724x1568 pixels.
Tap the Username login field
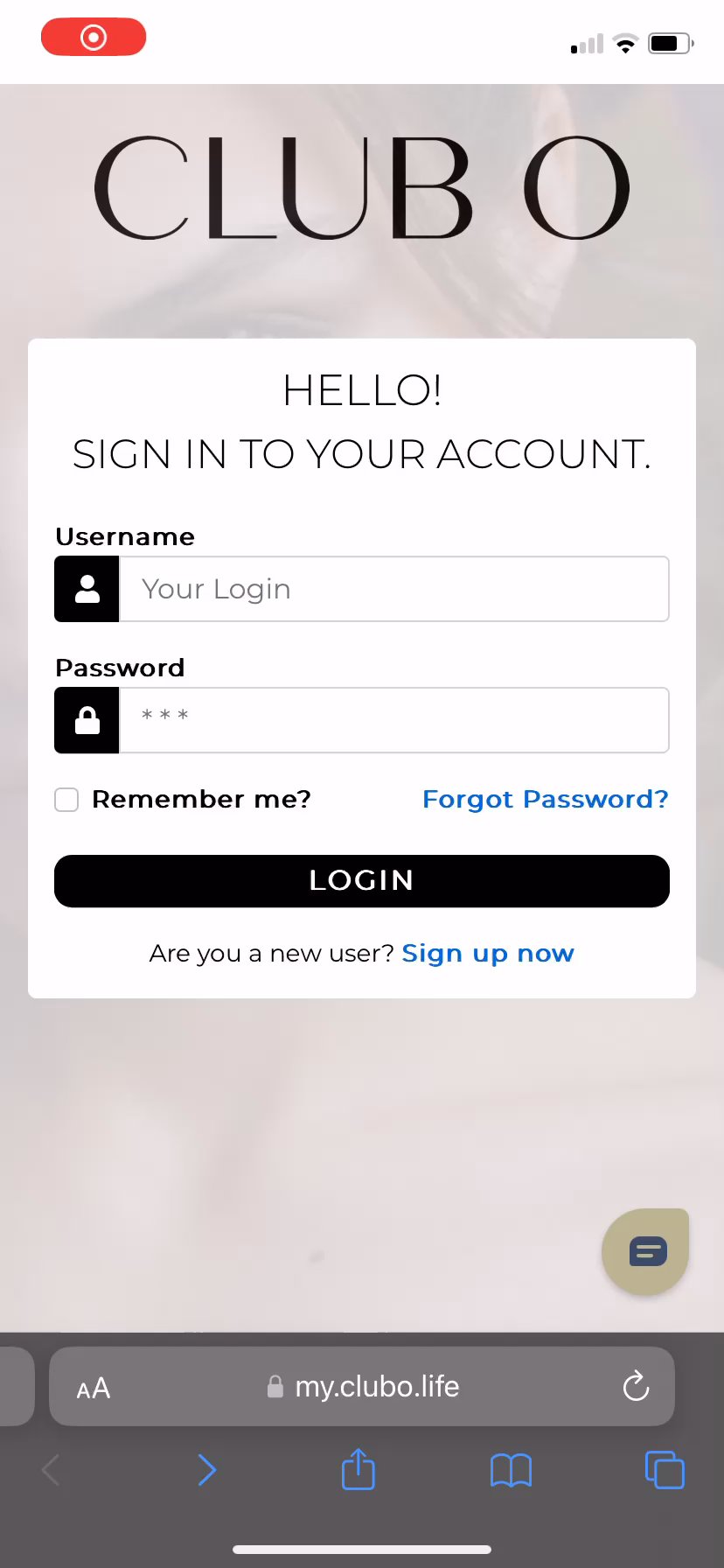(x=393, y=589)
